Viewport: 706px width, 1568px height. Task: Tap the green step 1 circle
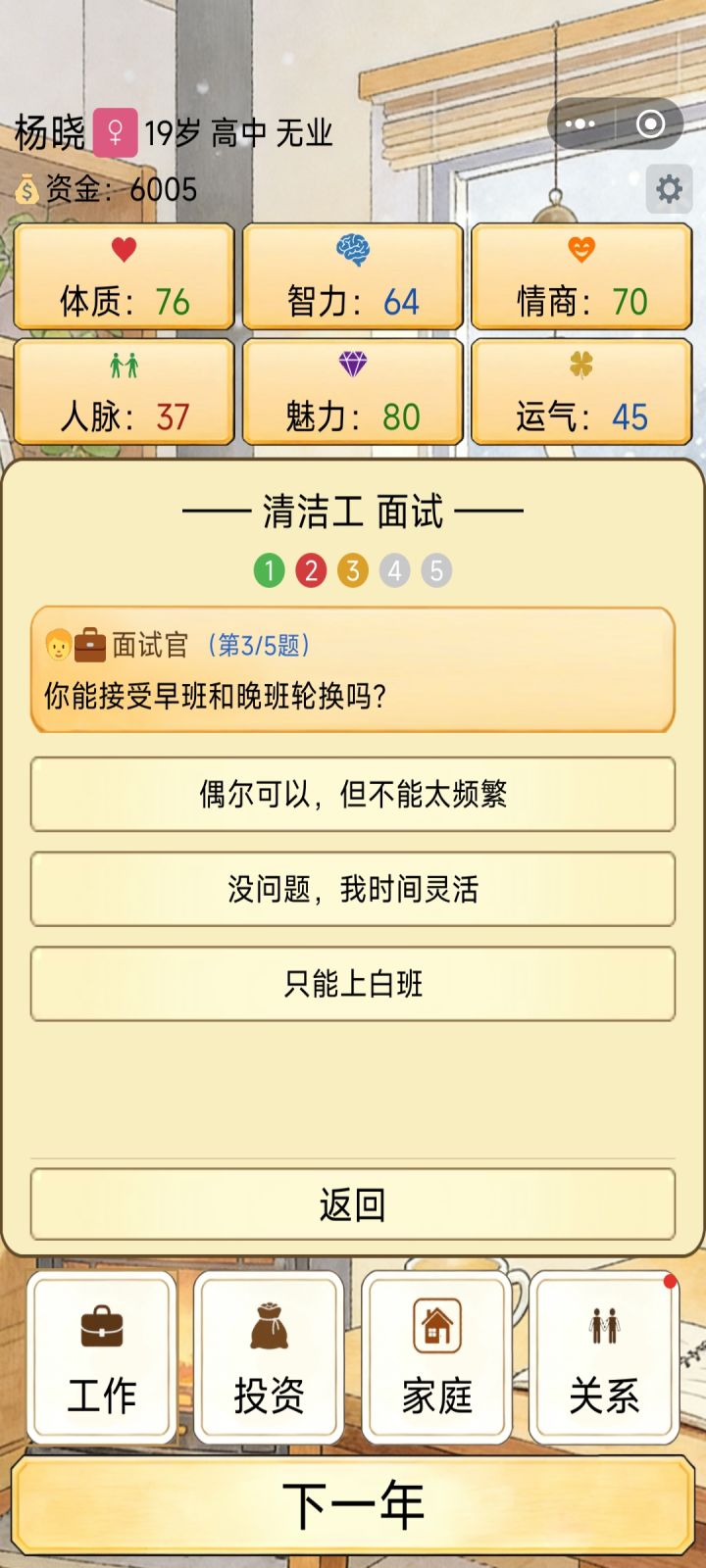pos(269,569)
